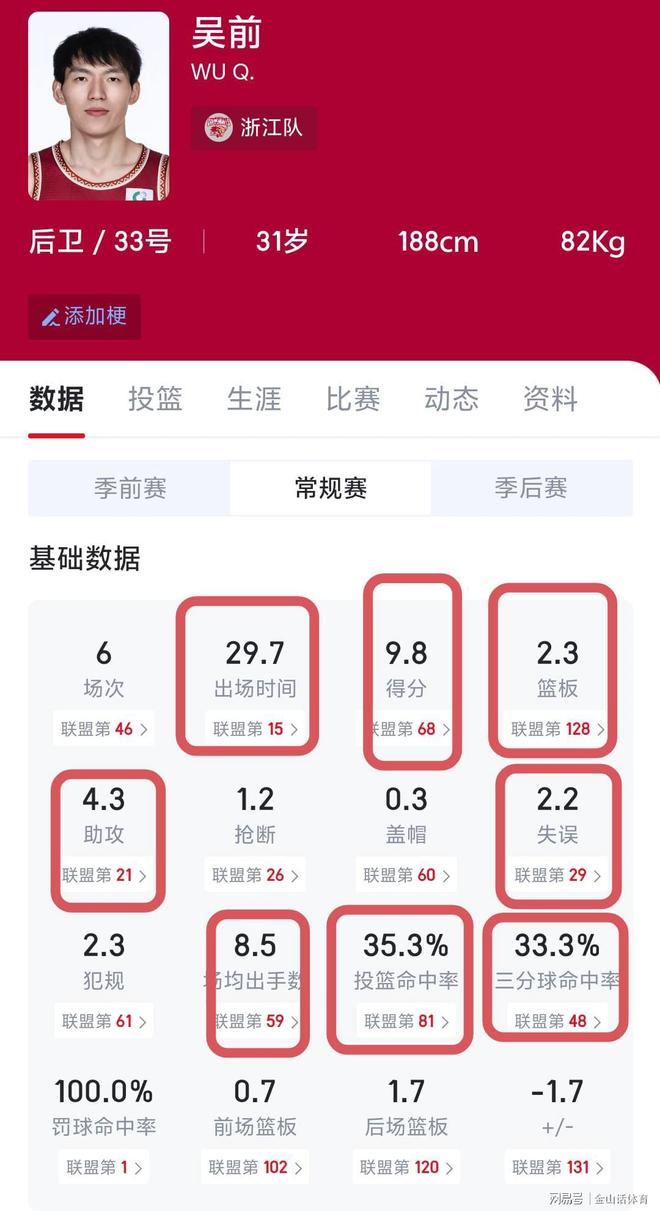
Task: Tap the 添加梗 button
Action: (84, 317)
